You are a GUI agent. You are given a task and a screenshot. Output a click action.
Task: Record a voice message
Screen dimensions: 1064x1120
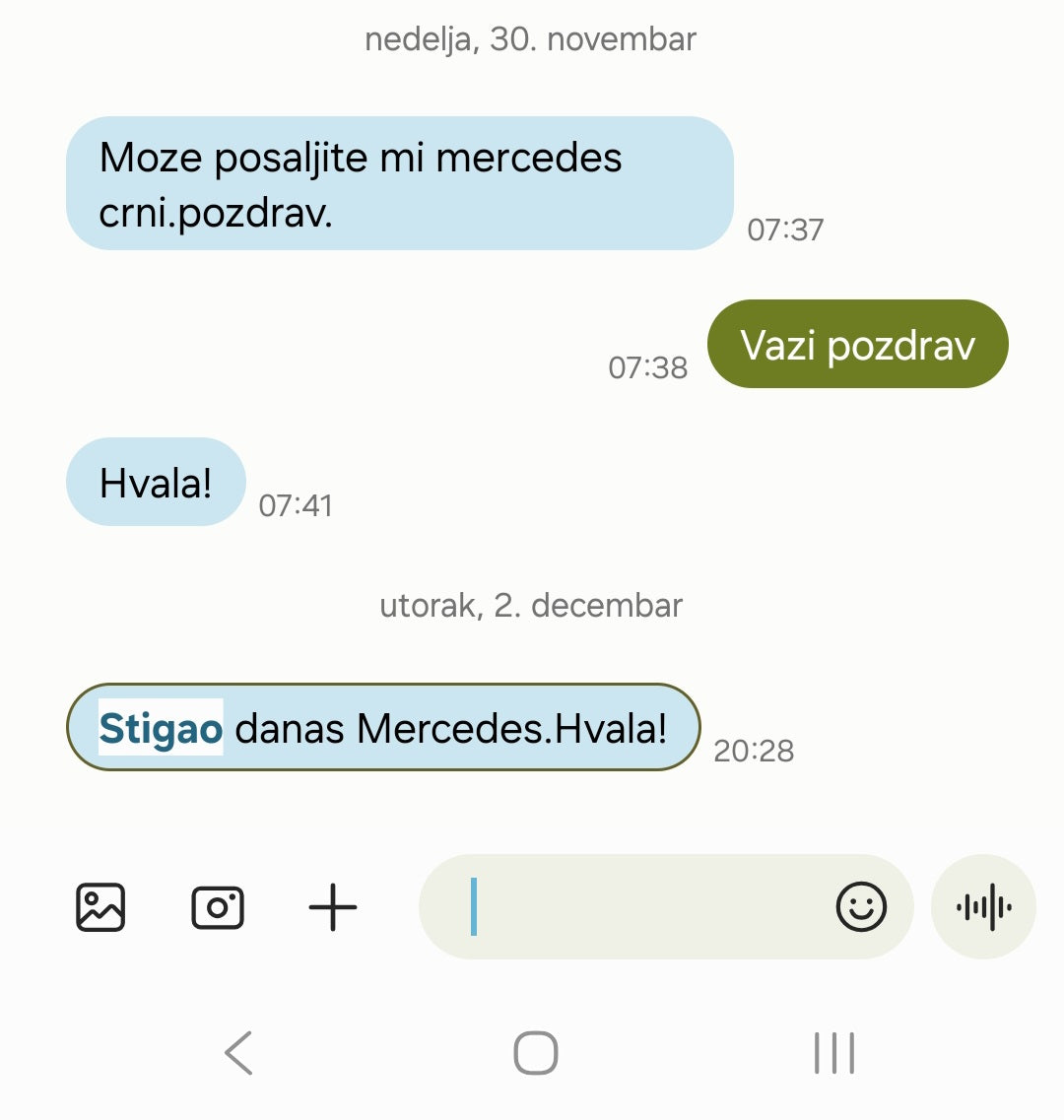[983, 907]
